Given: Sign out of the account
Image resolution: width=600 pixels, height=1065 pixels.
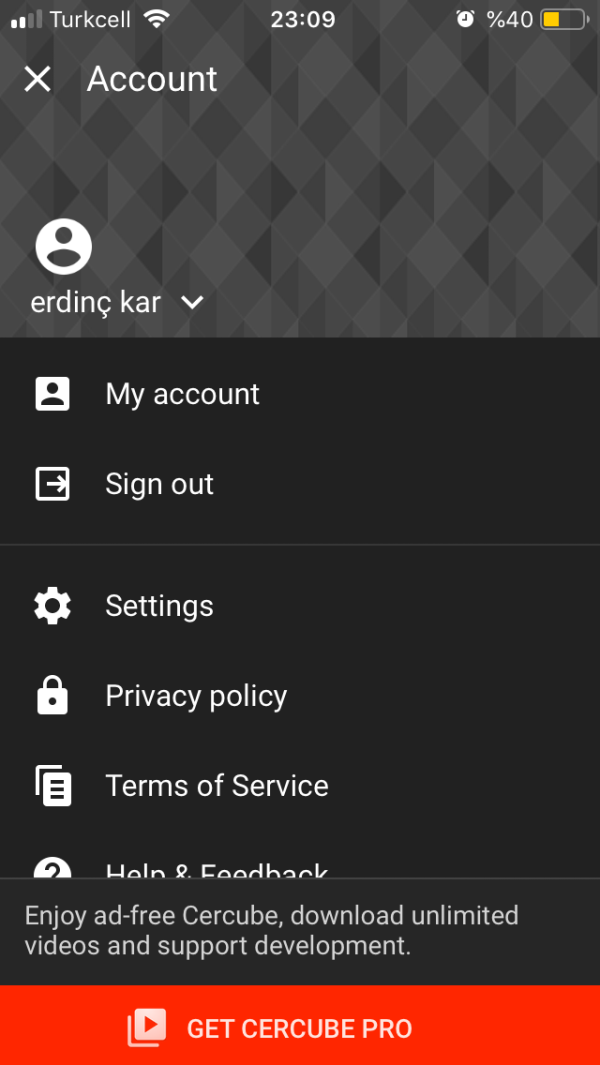Looking at the screenshot, I should click(x=159, y=484).
